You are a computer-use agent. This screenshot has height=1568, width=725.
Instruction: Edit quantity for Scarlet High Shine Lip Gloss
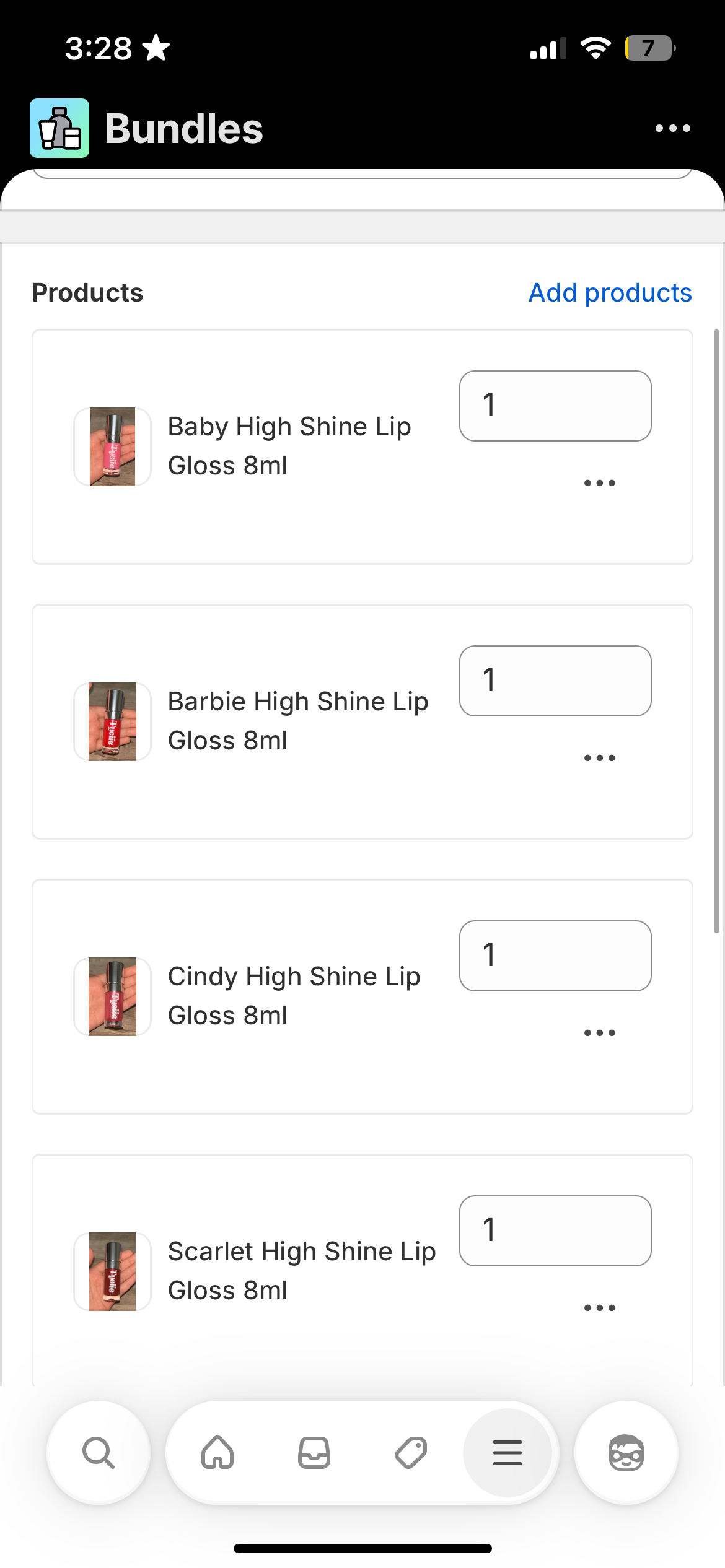coord(555,1231)
